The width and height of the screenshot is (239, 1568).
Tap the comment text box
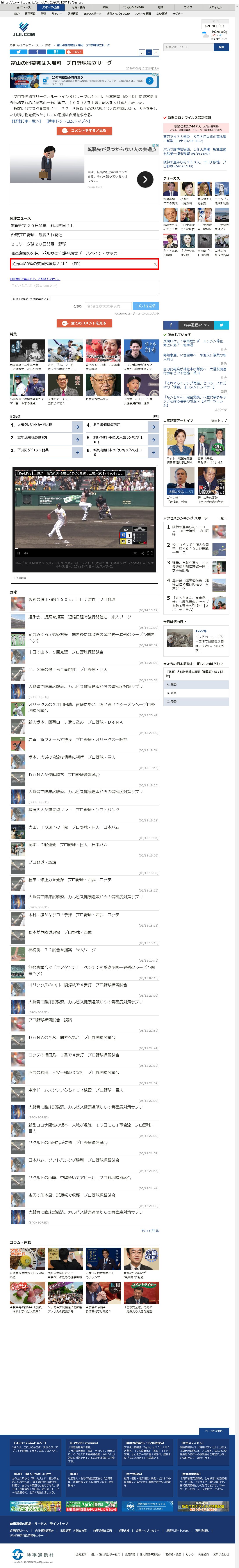84,288
